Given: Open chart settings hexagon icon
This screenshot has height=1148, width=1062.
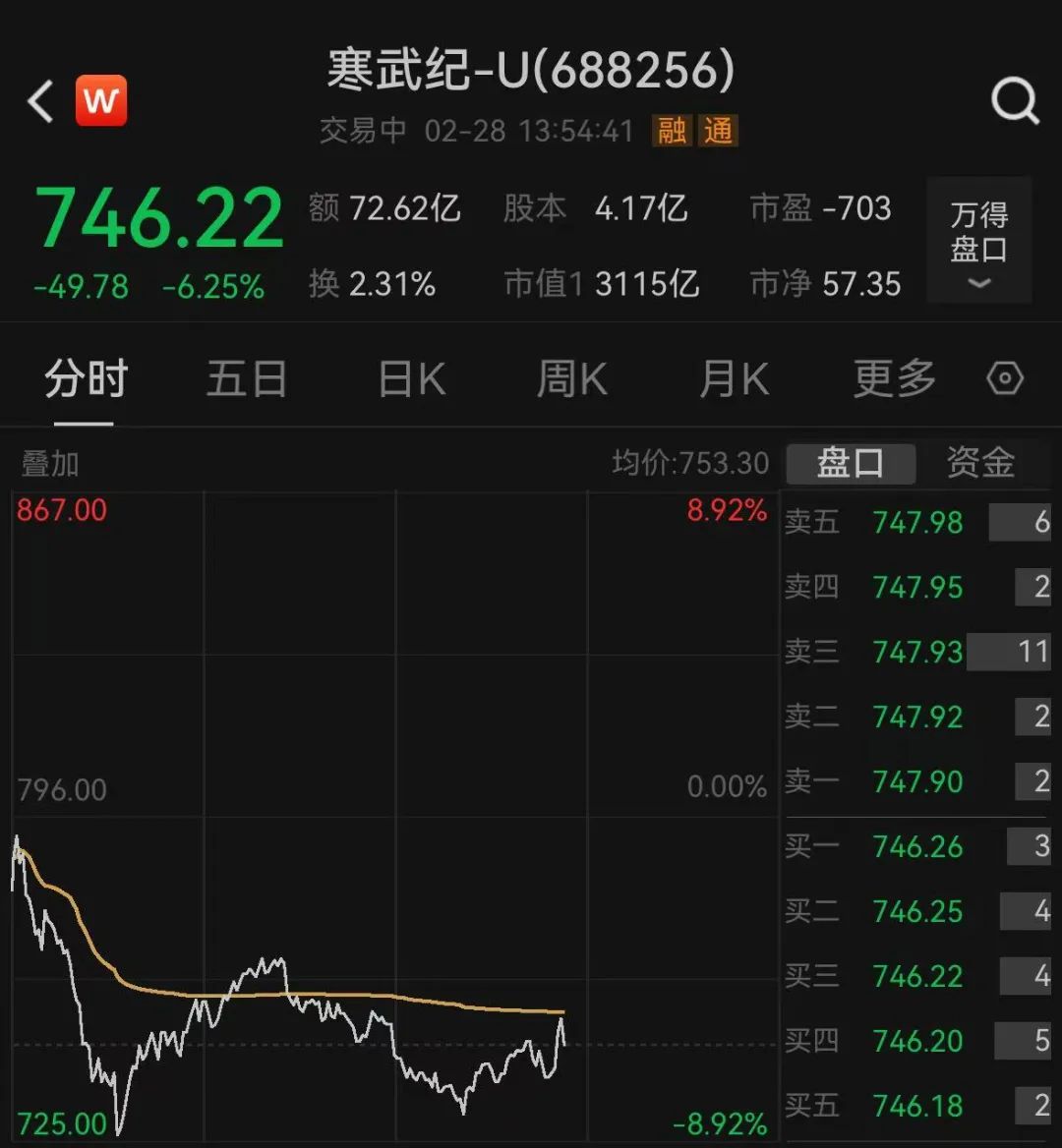Looking at the screenshot, I should click(x=1005, y=378).
